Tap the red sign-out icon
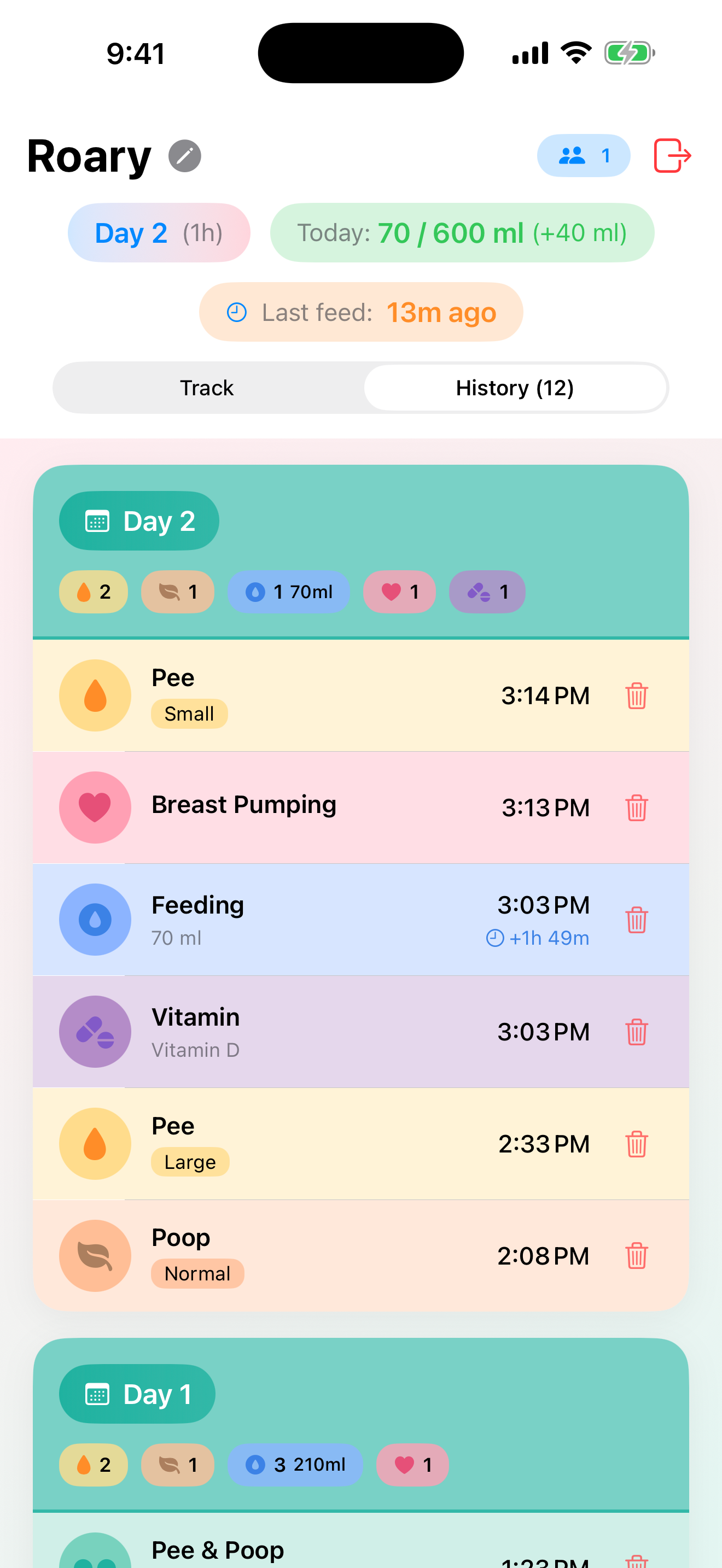 coord(672,156)
